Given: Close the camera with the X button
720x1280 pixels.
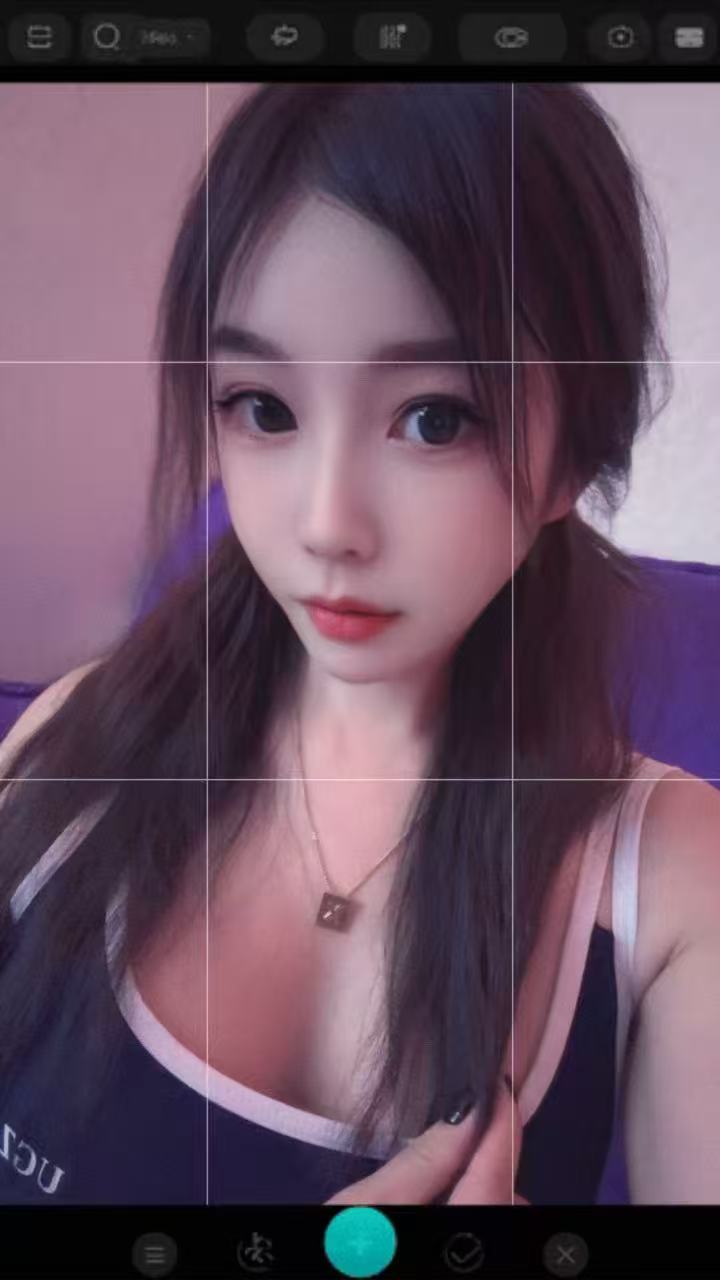Looking at the screenshot, I should click(565, 1254).
